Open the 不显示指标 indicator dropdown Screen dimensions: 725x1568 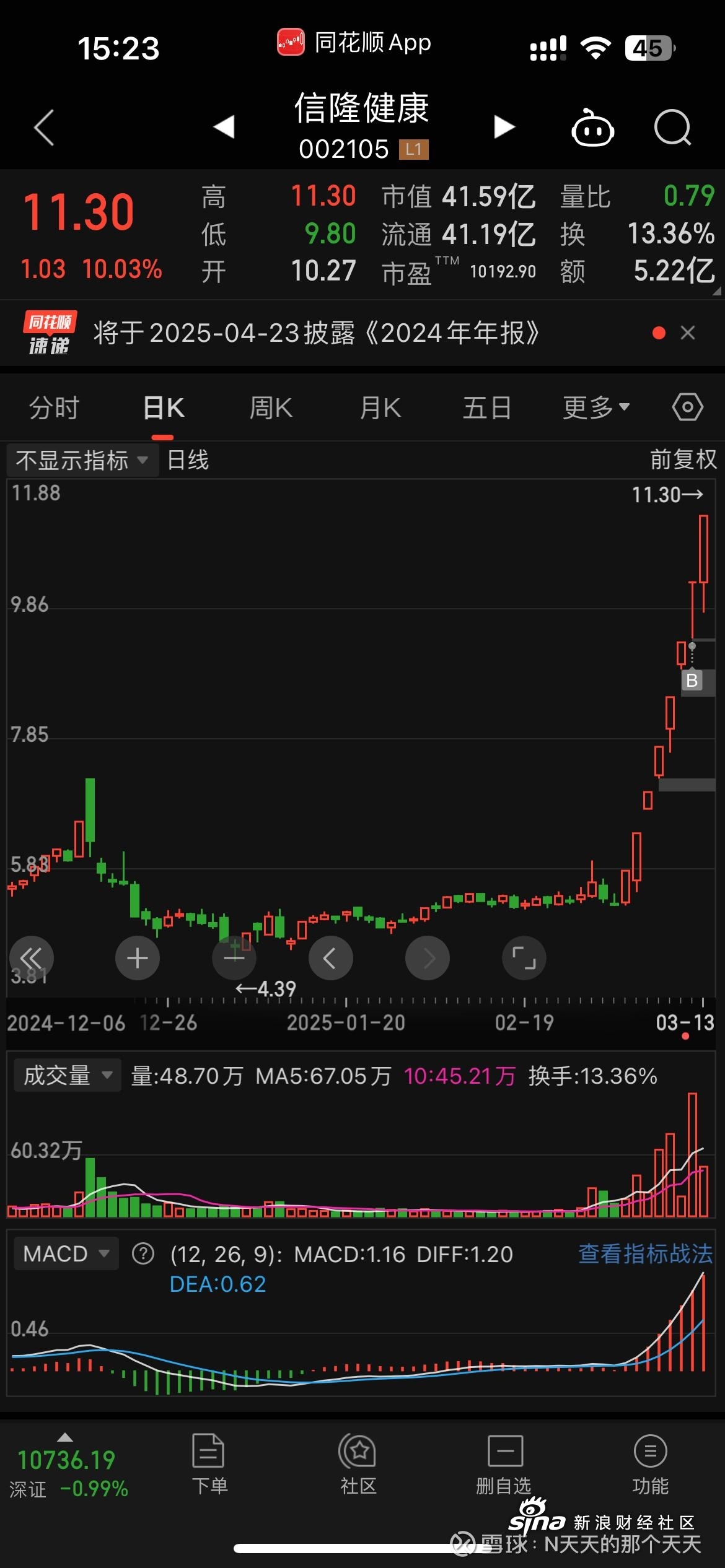coord(82,461)
